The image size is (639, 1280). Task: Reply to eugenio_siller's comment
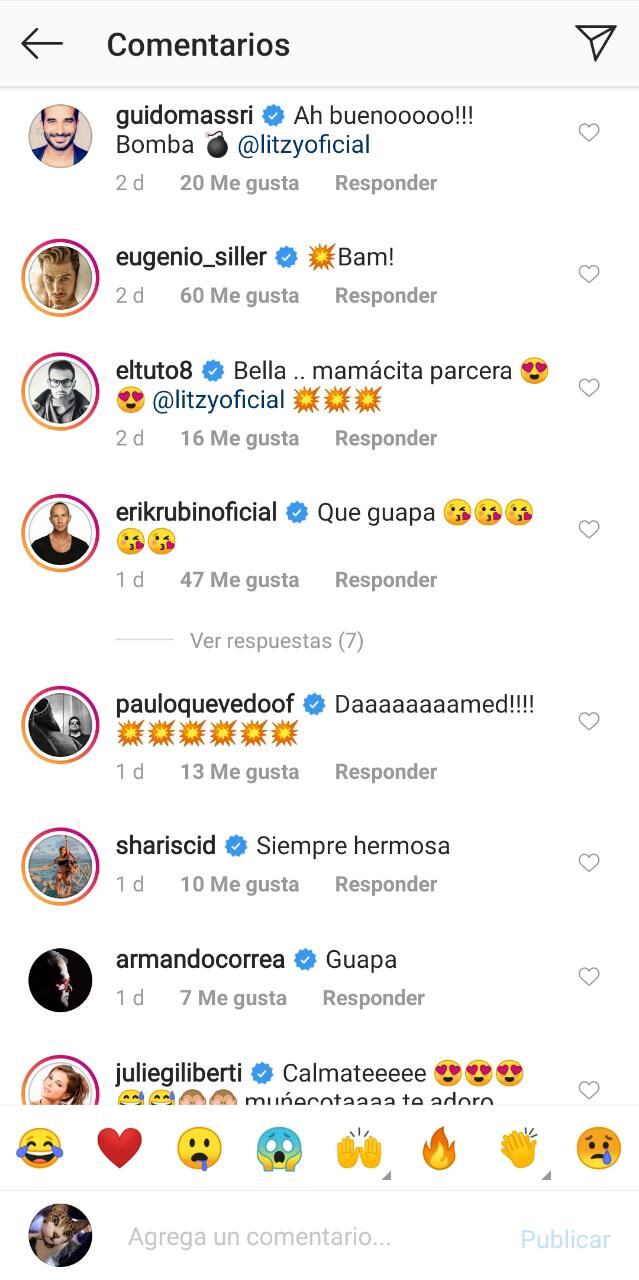pyautogui.click(x=385, y=296)
